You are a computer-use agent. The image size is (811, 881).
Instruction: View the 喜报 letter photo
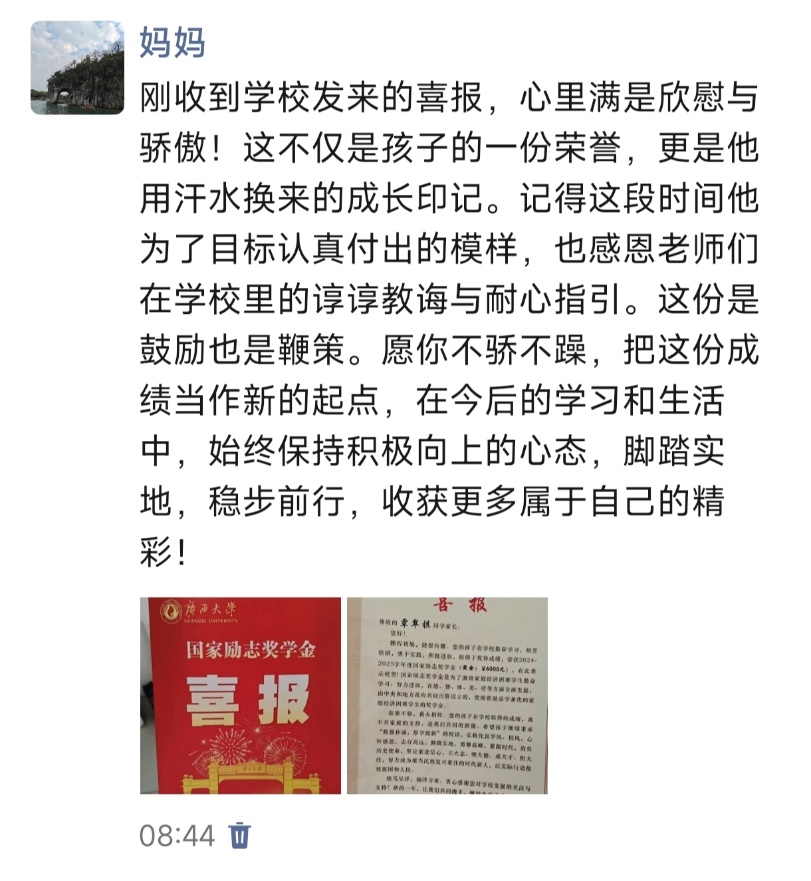(446, 695)
